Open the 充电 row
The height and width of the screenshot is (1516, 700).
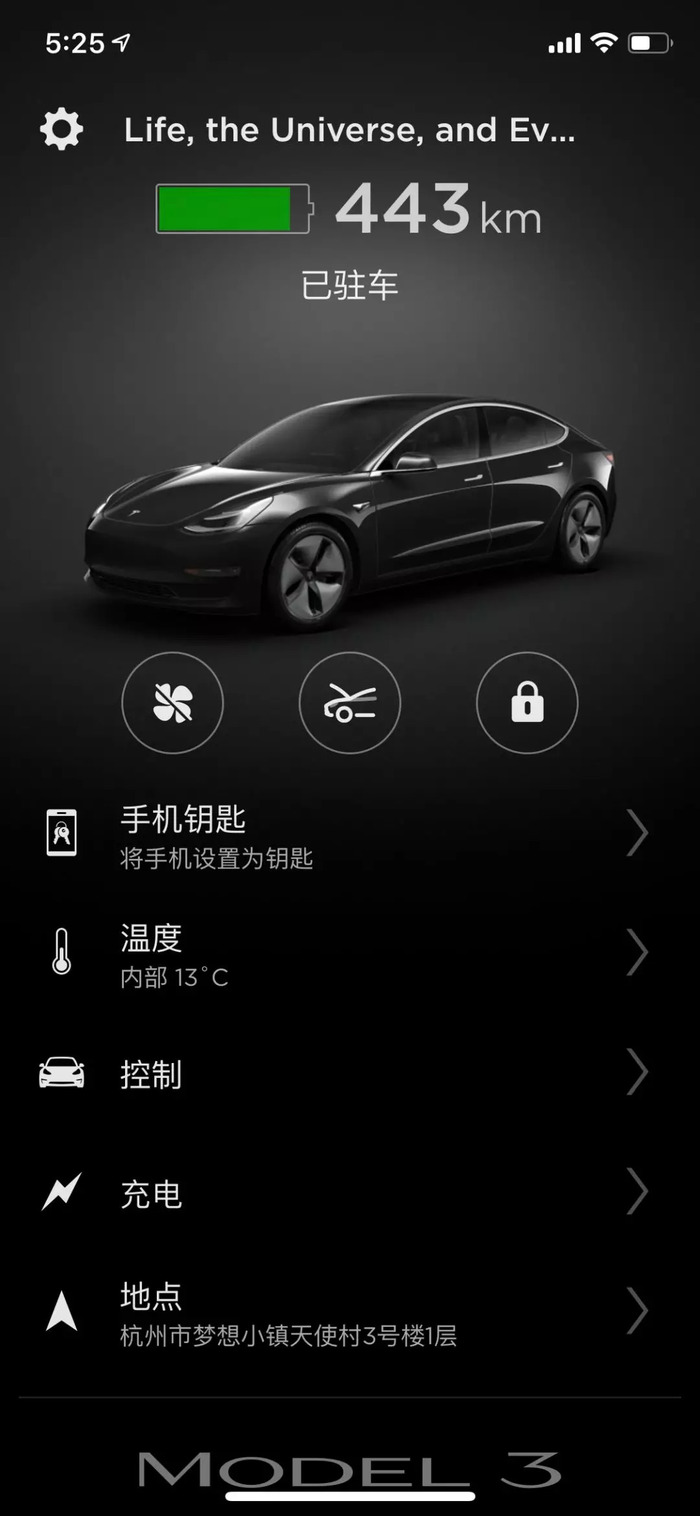click(x=350, y=1193)
